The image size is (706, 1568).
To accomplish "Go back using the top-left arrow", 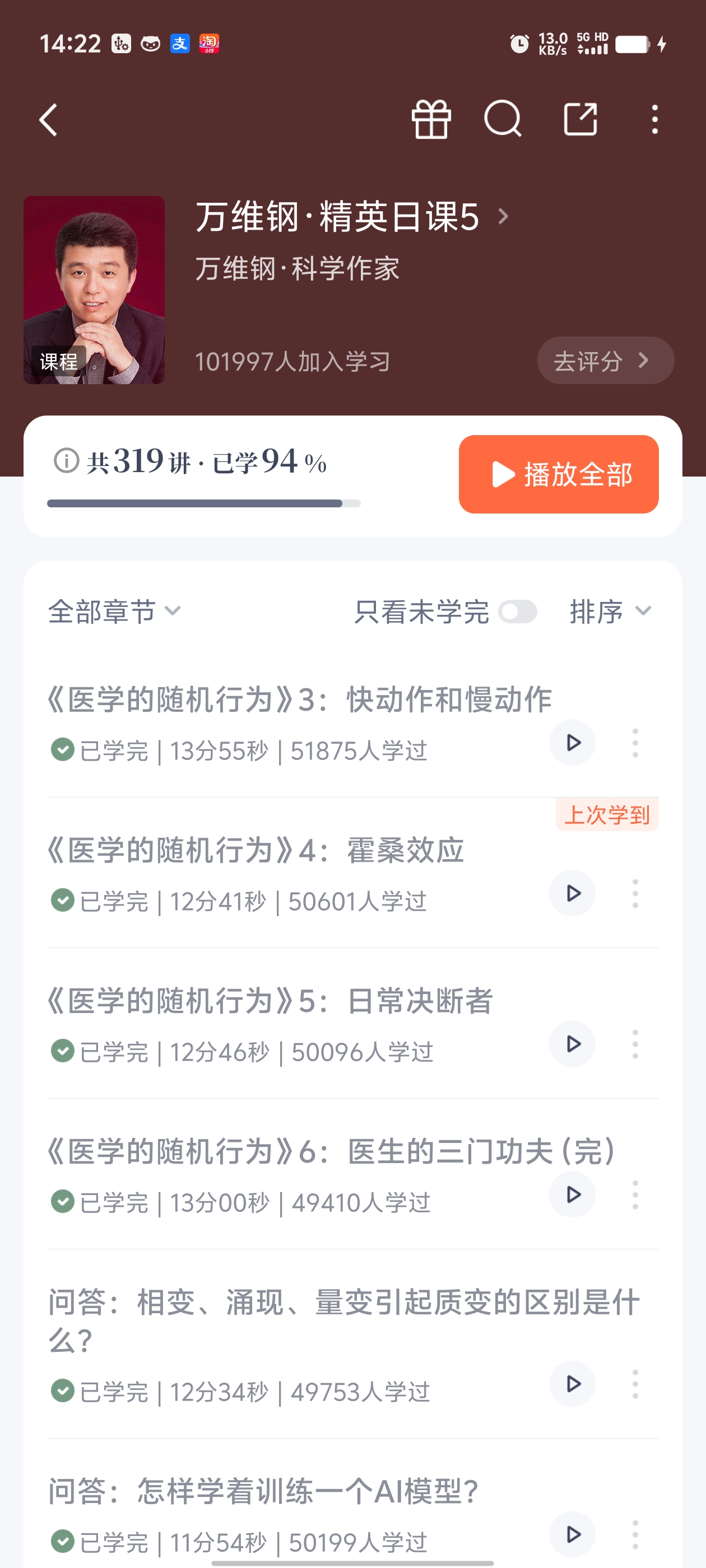I will tap(49, 119).
